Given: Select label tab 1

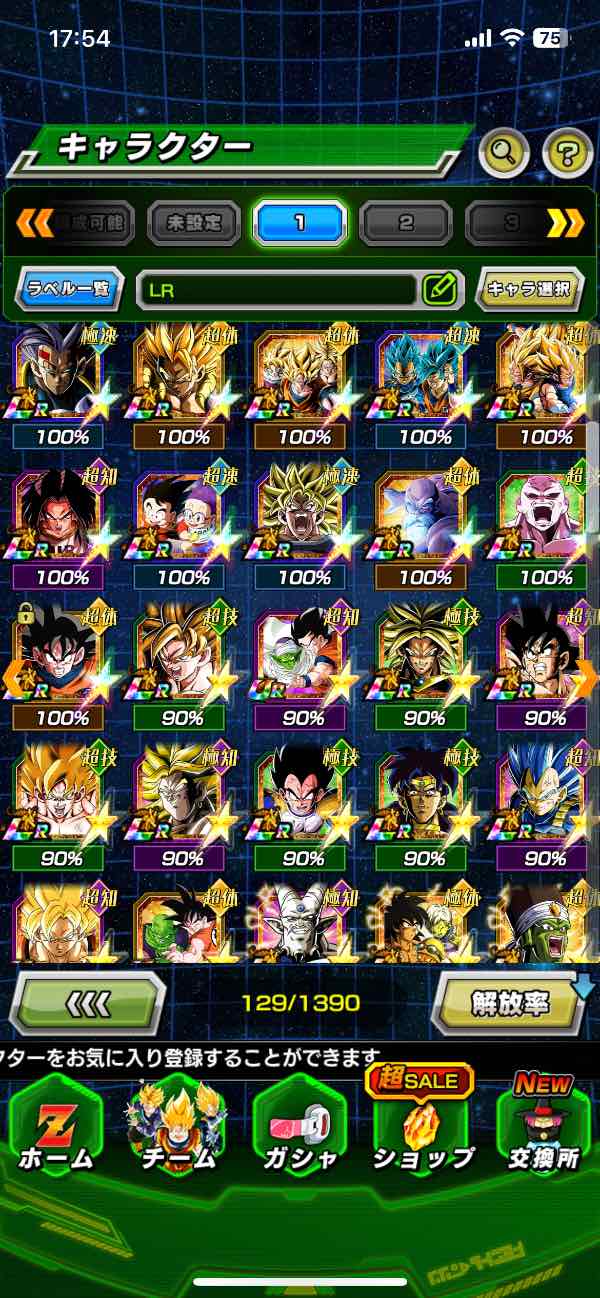Looking at the screenshot, I should pos(299,222).
